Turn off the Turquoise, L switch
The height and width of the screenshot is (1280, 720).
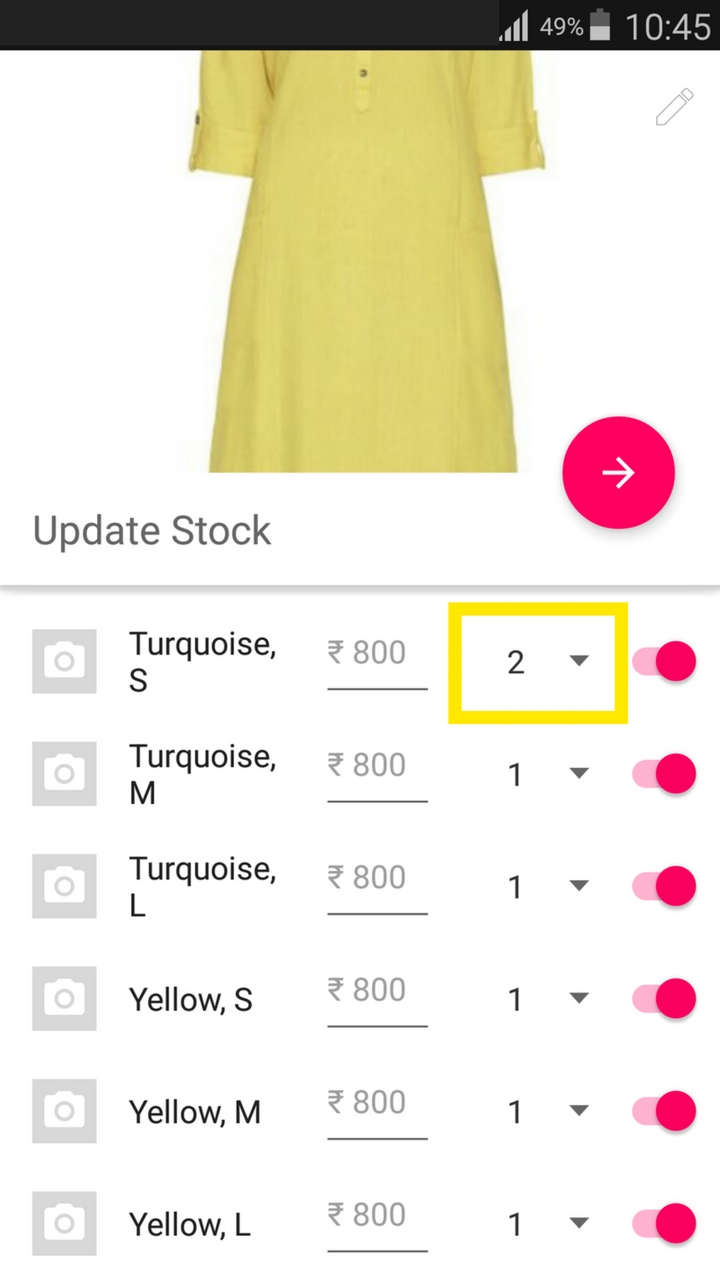665,887
